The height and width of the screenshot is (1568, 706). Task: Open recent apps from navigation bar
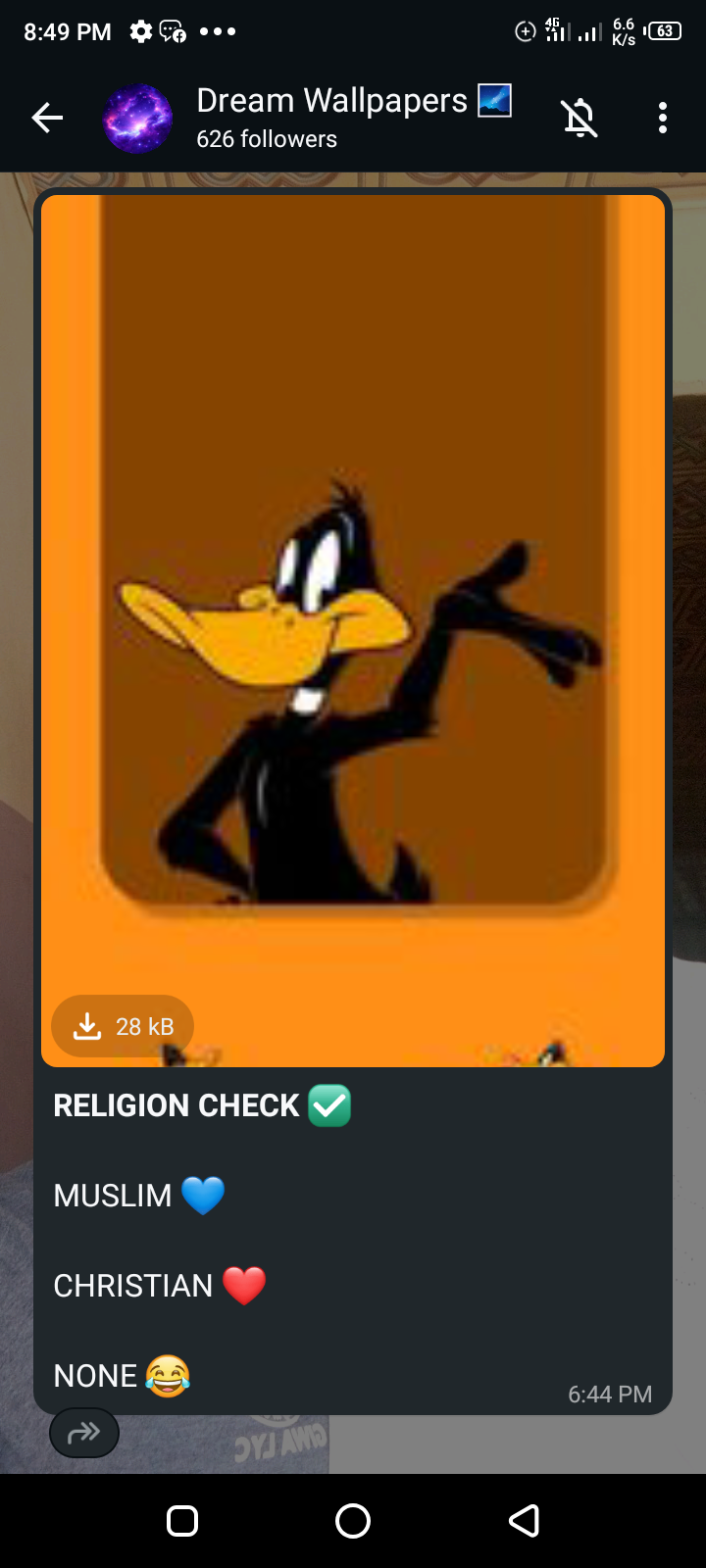coord(182,1521)
